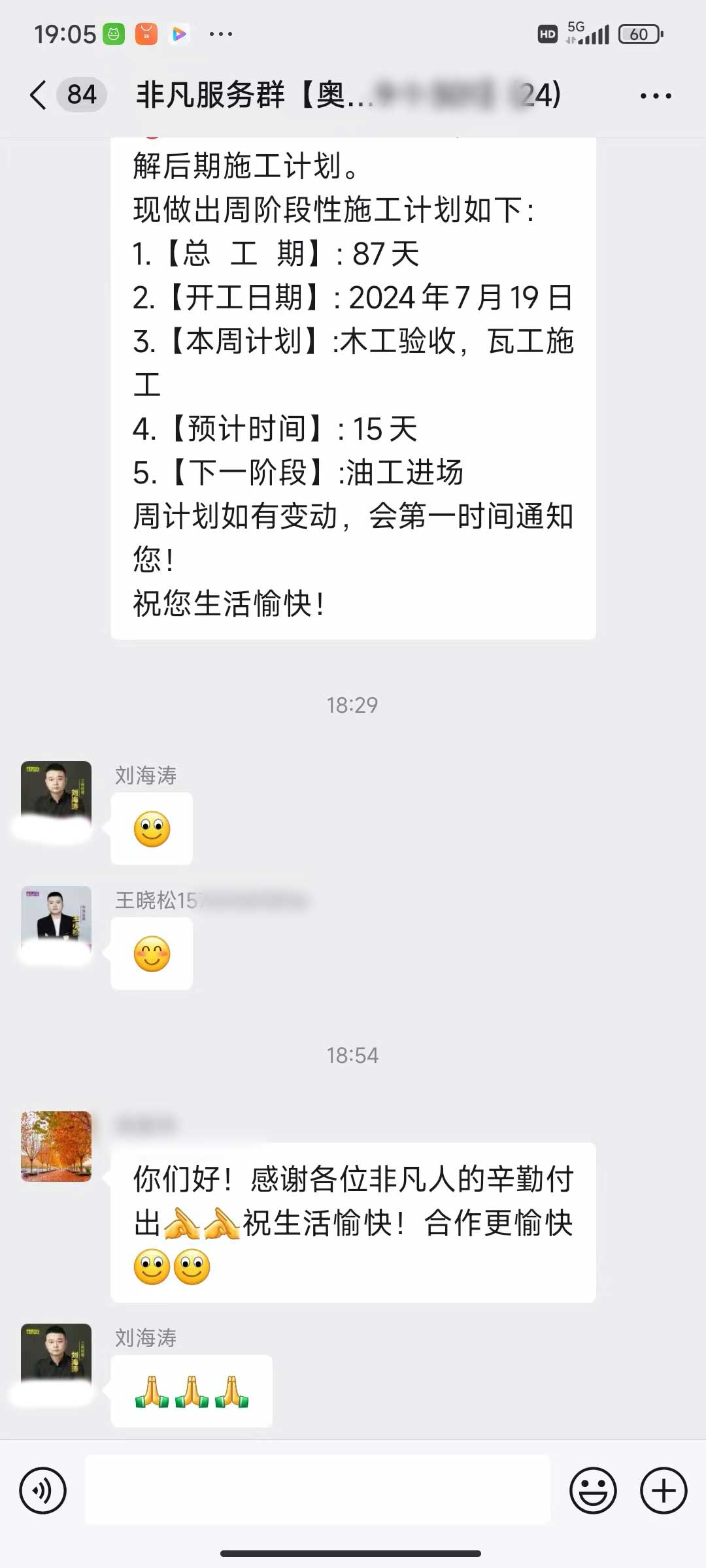The width and height of the screenshot is (706, 1568).
Task: Open 刘海涛's avatar above the smiley message
Action: (56, 796)
